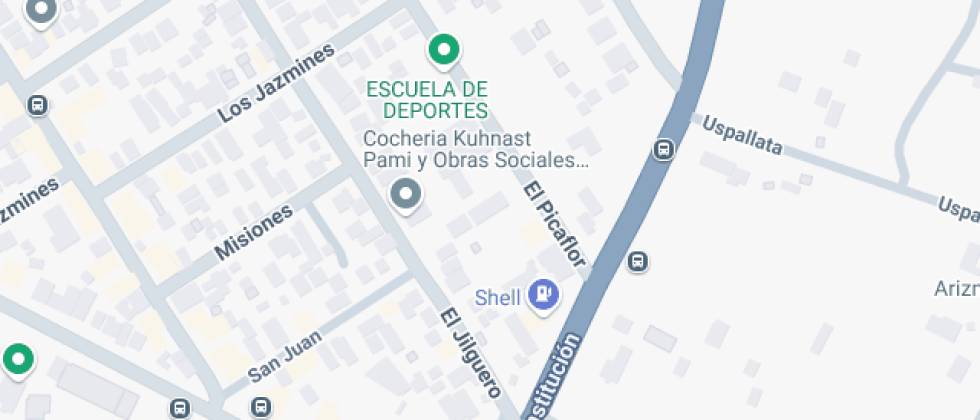980x420 pixels.
Task: Select the Shell gas station marker
Action: [x=544, y=294]
